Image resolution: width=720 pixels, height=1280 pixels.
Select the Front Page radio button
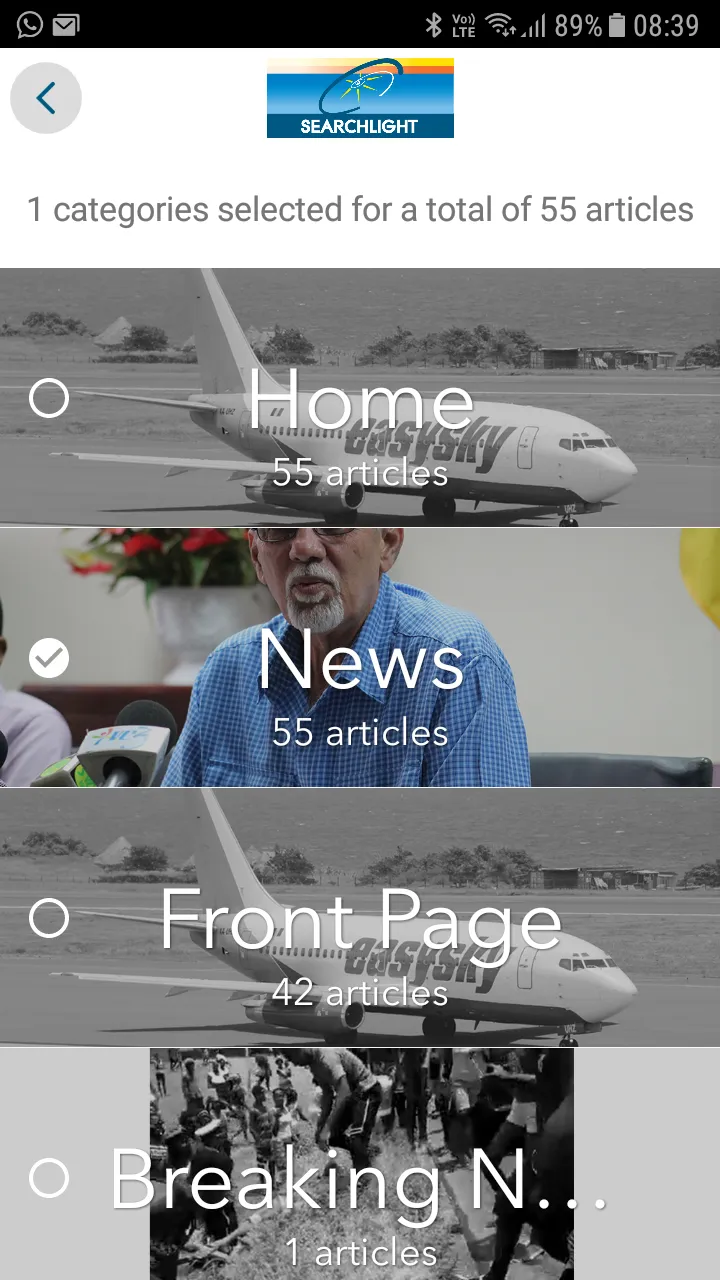click(47, 917)
